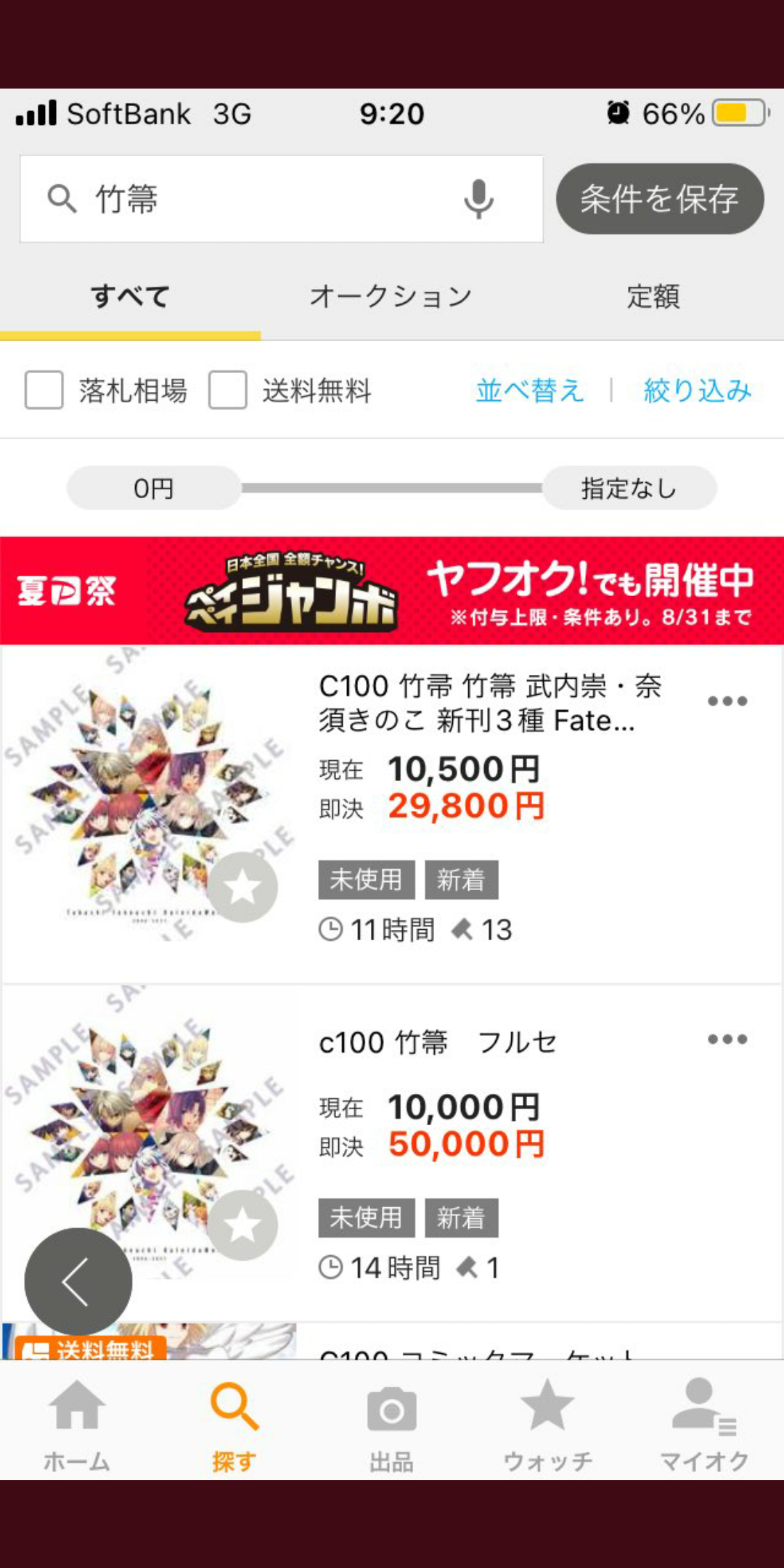This screenshot has width=784, height=1568.
Task: Select the すべて tab
Action: tap(131, 296)
